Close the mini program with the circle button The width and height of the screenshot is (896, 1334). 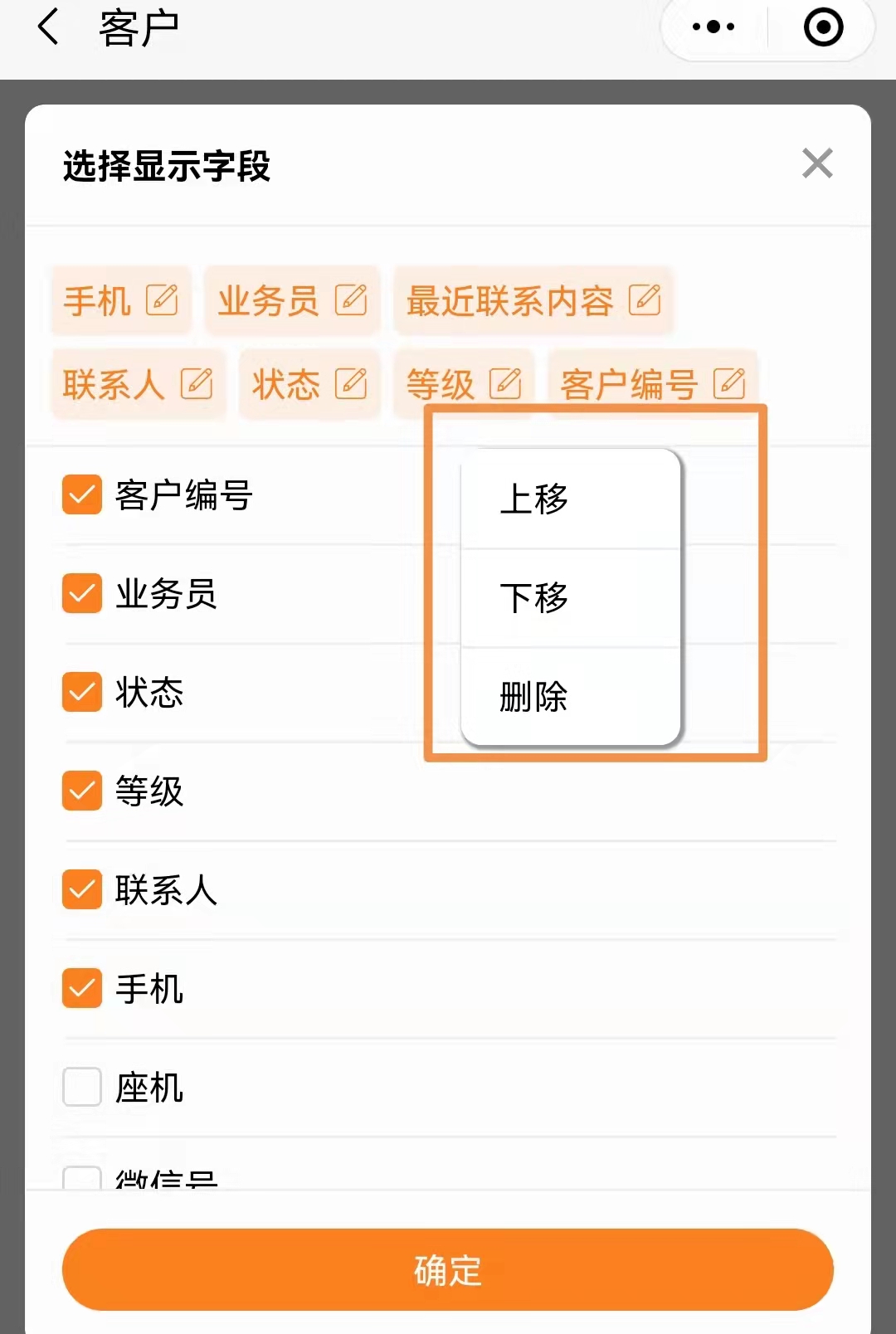point(823,27)
